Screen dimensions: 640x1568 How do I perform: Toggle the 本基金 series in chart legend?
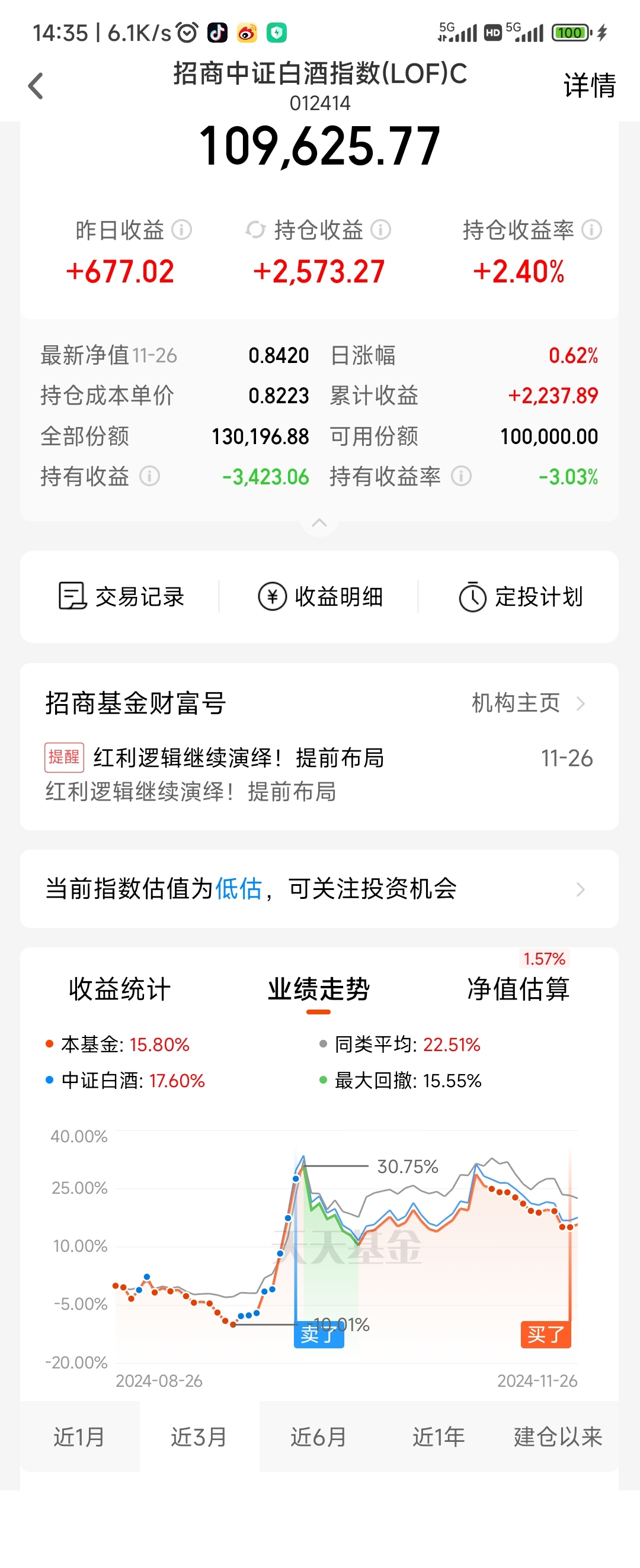coord(122,1044)
